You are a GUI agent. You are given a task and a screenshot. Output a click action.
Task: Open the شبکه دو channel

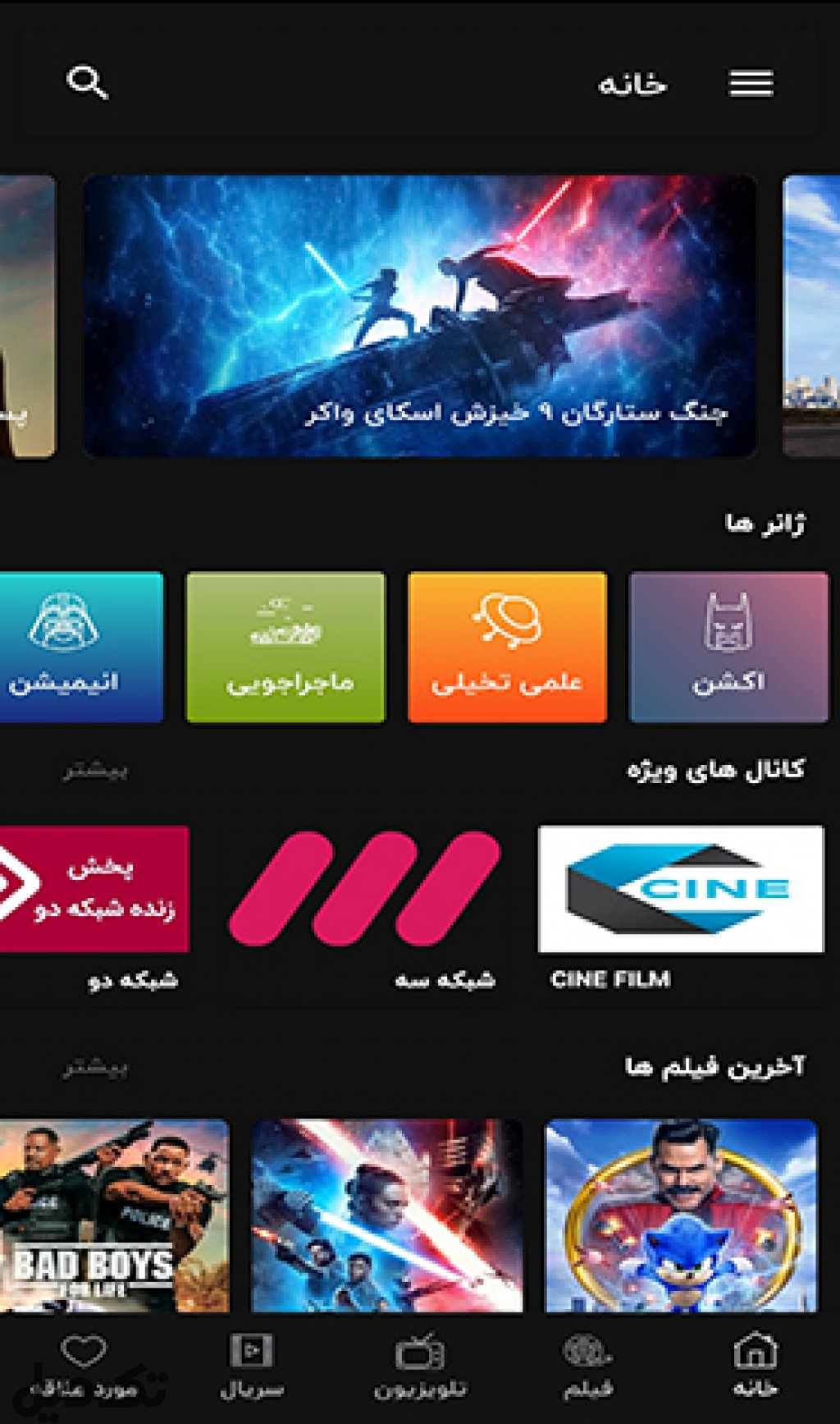[94, 890]
